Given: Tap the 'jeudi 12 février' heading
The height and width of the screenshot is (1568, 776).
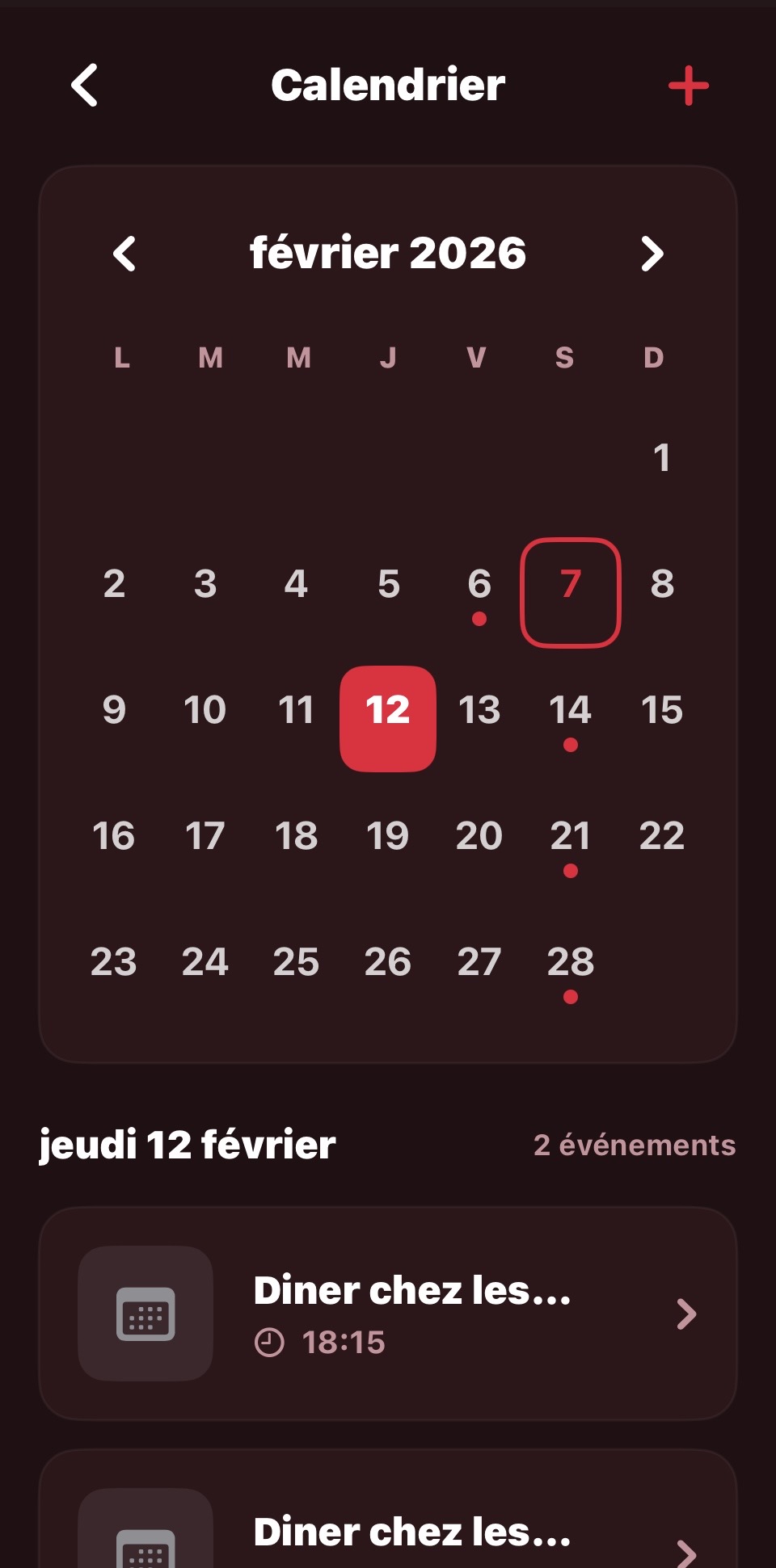Looking at the screenshot, I should point(188,1144).
